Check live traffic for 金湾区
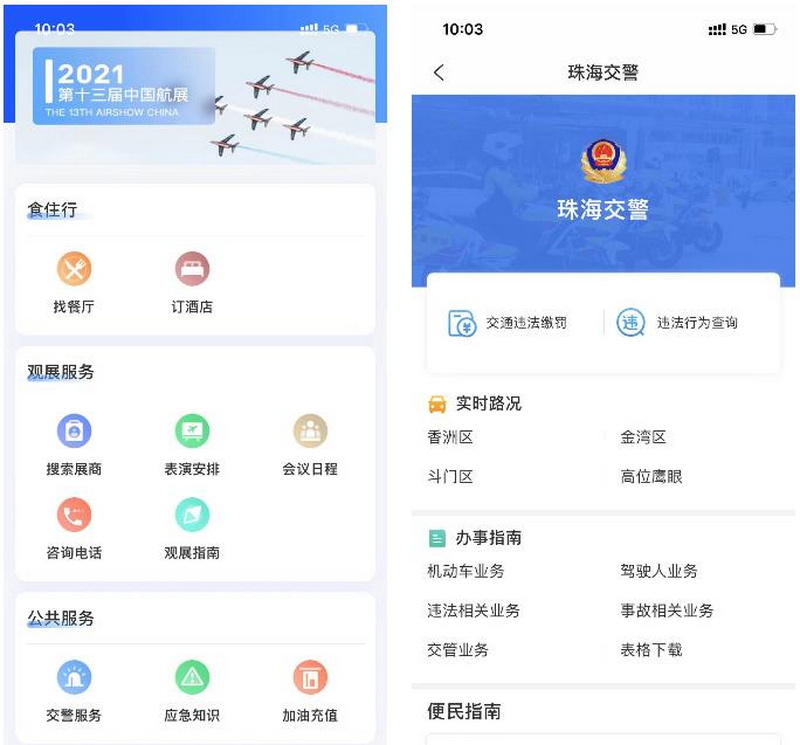The image size is (800, 745). 643,437
